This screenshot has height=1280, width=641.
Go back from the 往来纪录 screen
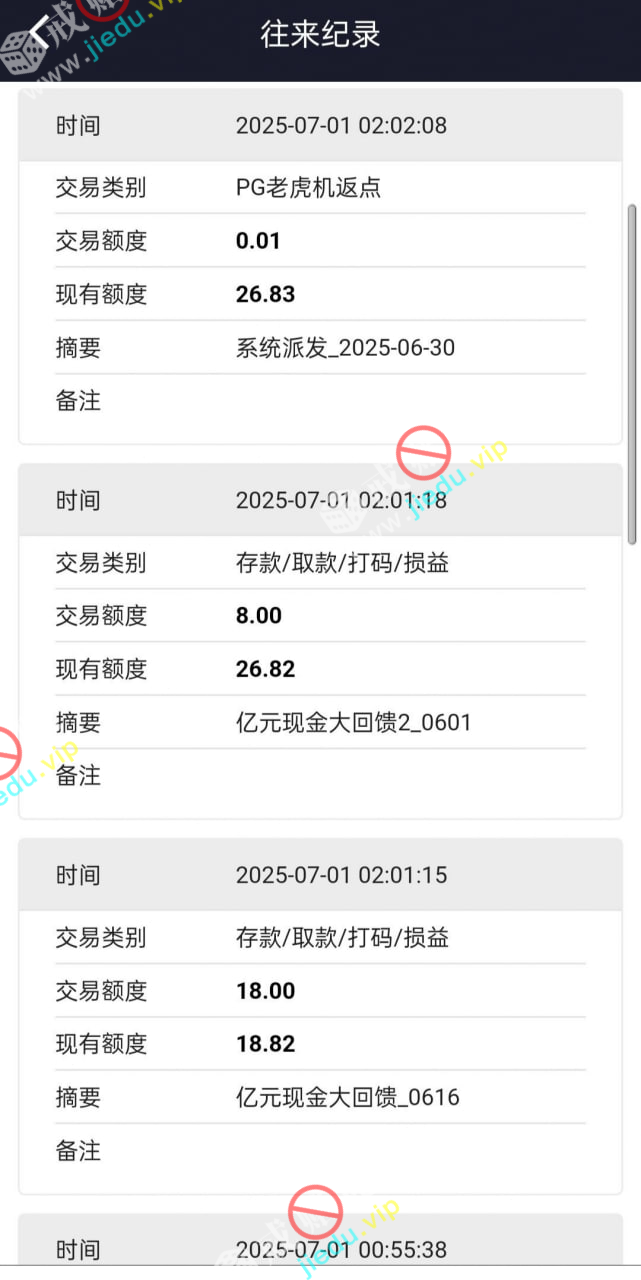[x=38, y=33]
